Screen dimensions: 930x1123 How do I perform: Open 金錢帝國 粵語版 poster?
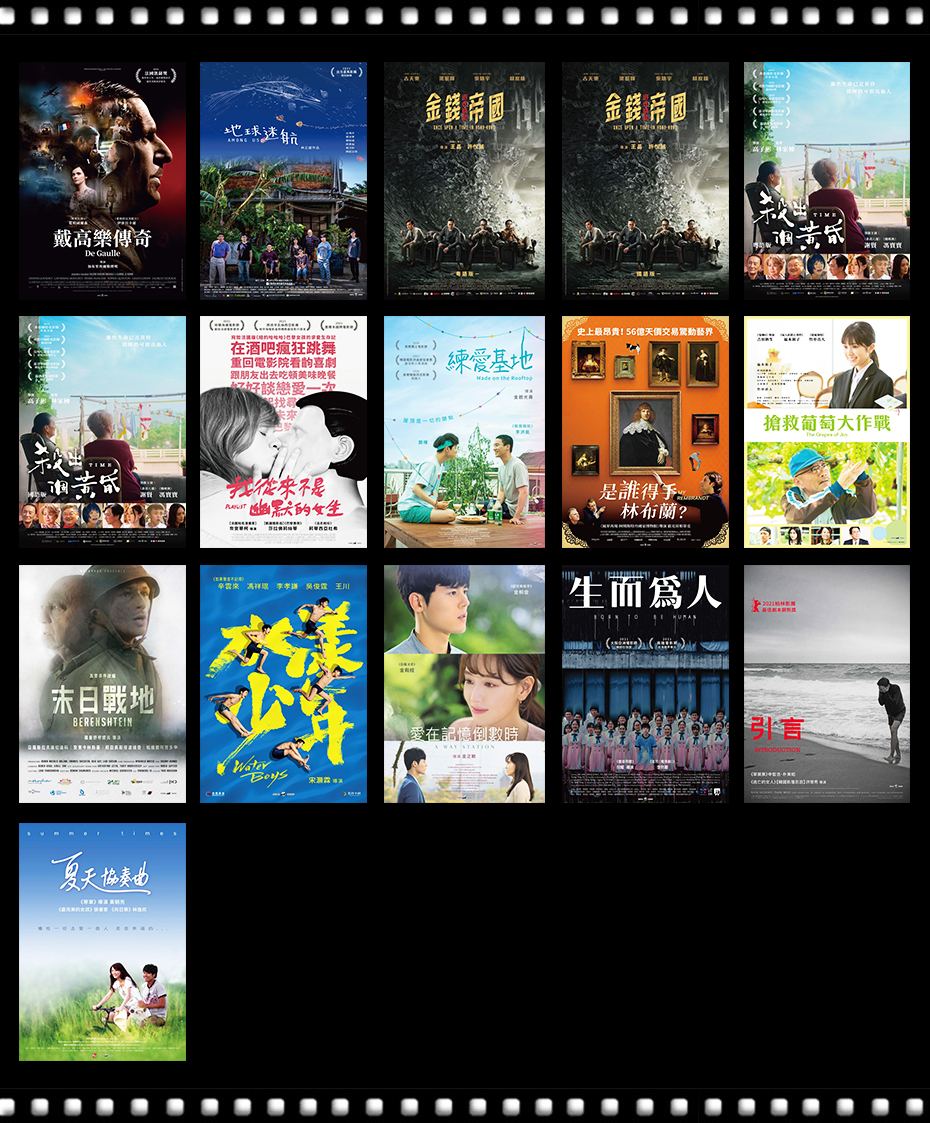click(464, 180)
